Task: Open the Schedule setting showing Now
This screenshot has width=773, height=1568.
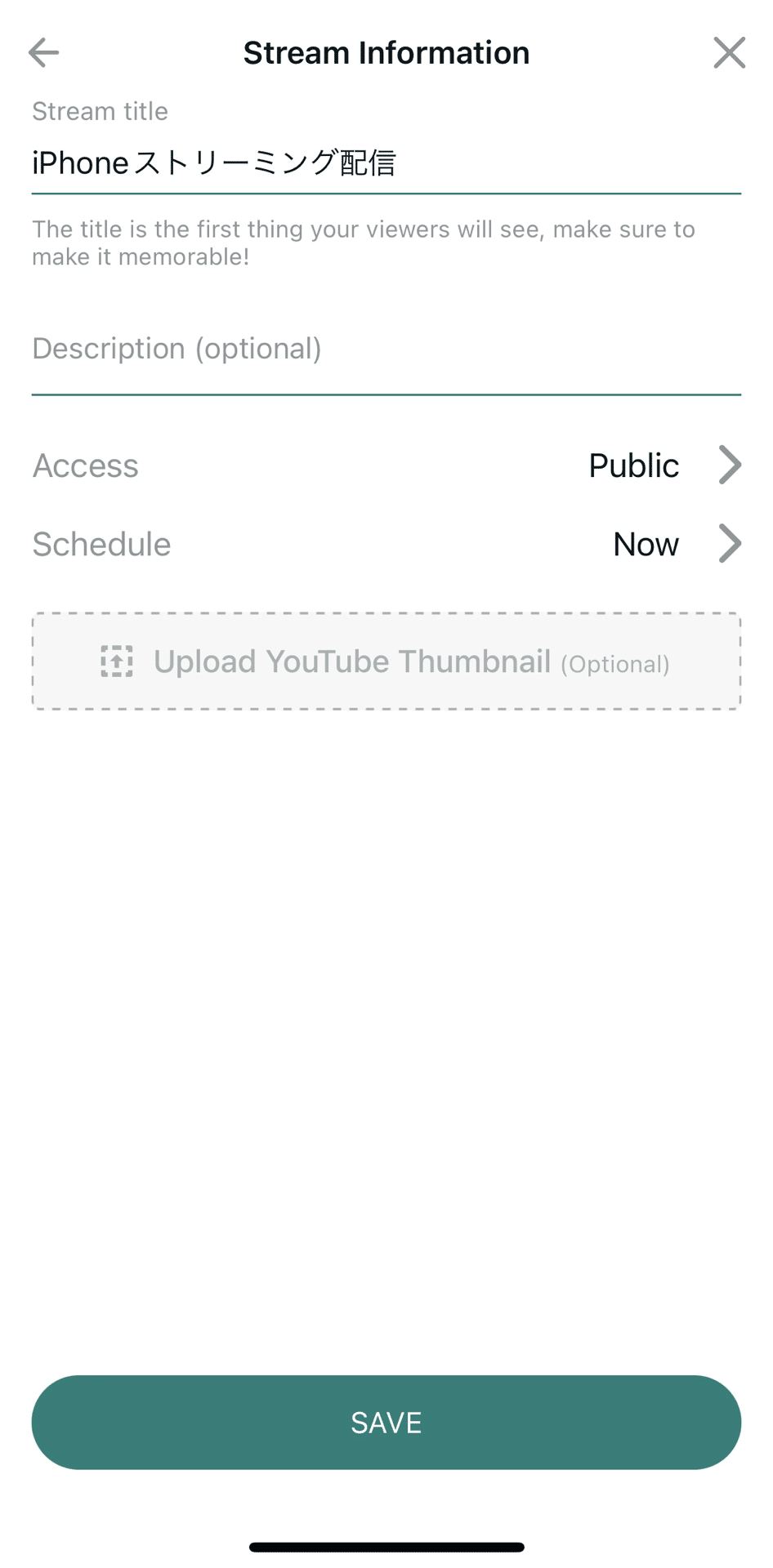Action: coord(386,544)
